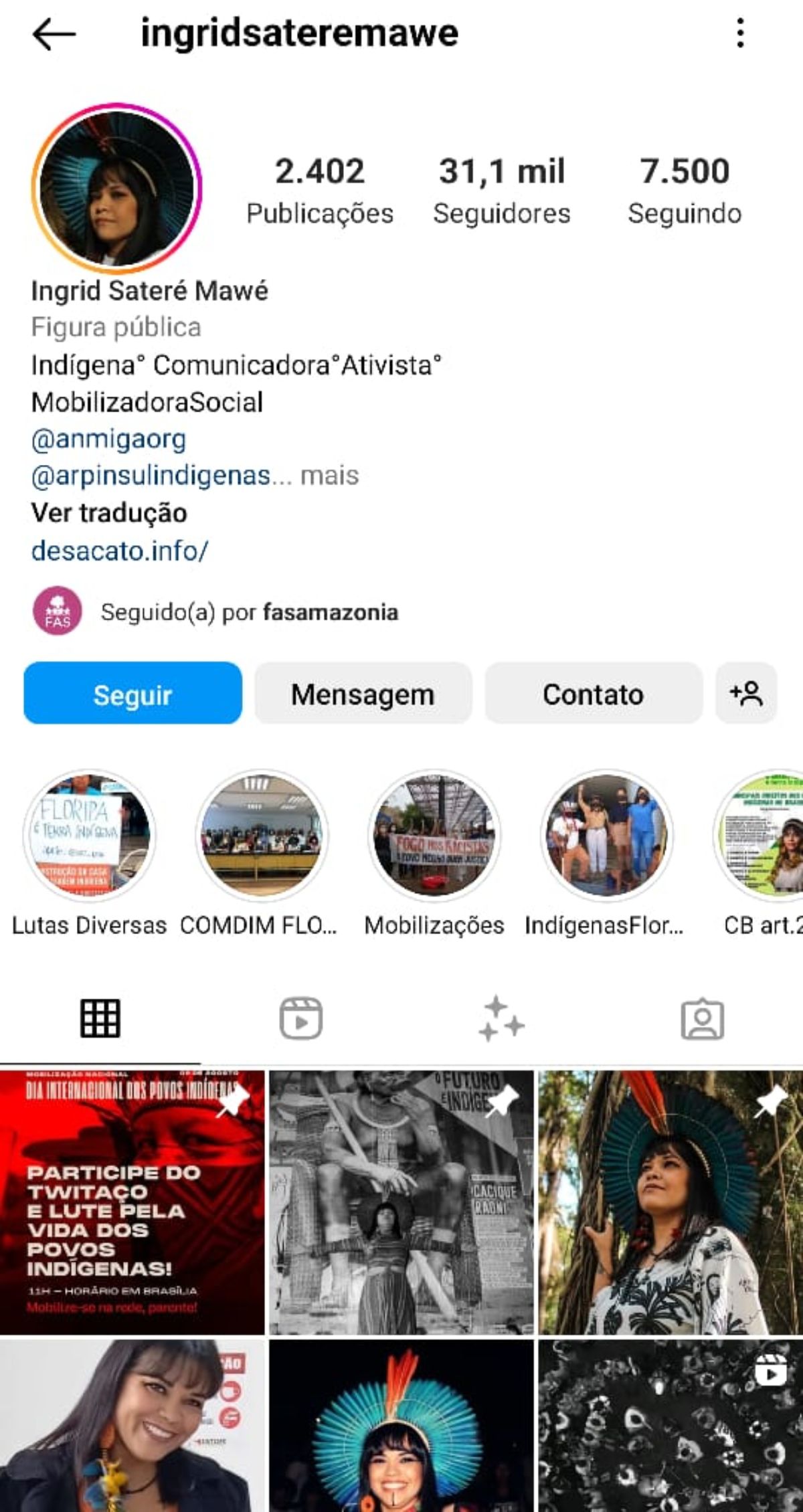Go back using the arrow icon
Screen dimensions: 803x1512
(54, 33)
